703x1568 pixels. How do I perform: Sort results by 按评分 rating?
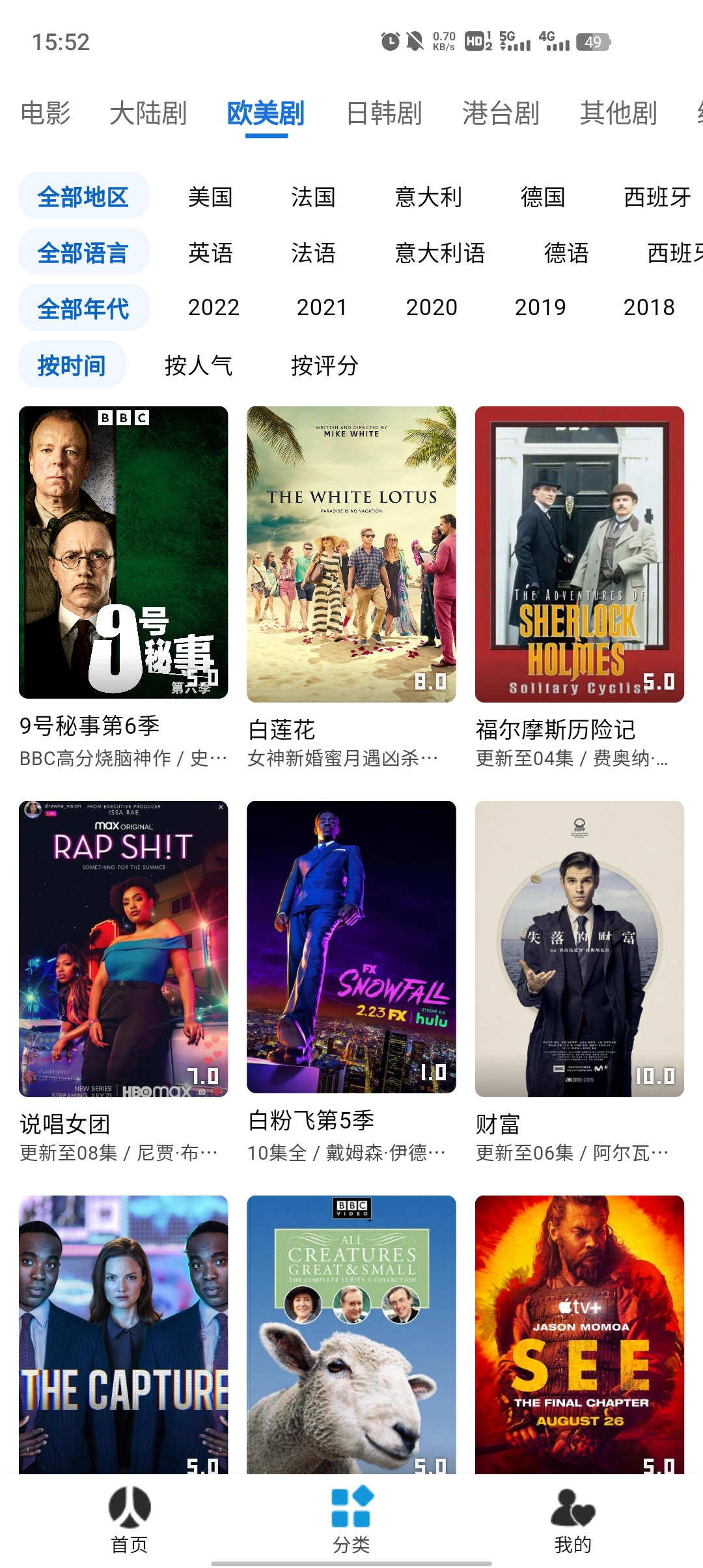(324, 366)
